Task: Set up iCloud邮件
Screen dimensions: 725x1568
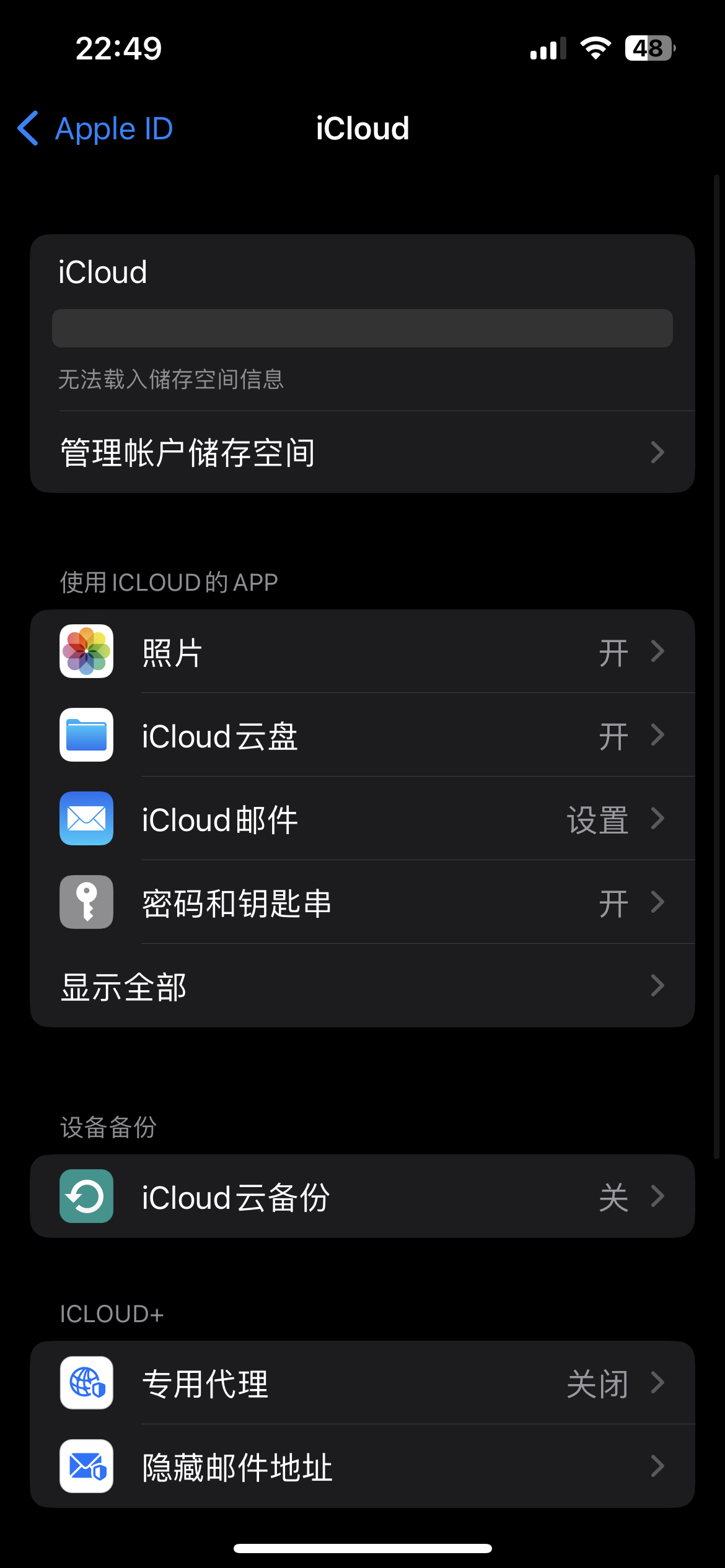Action: click(362, 819)
